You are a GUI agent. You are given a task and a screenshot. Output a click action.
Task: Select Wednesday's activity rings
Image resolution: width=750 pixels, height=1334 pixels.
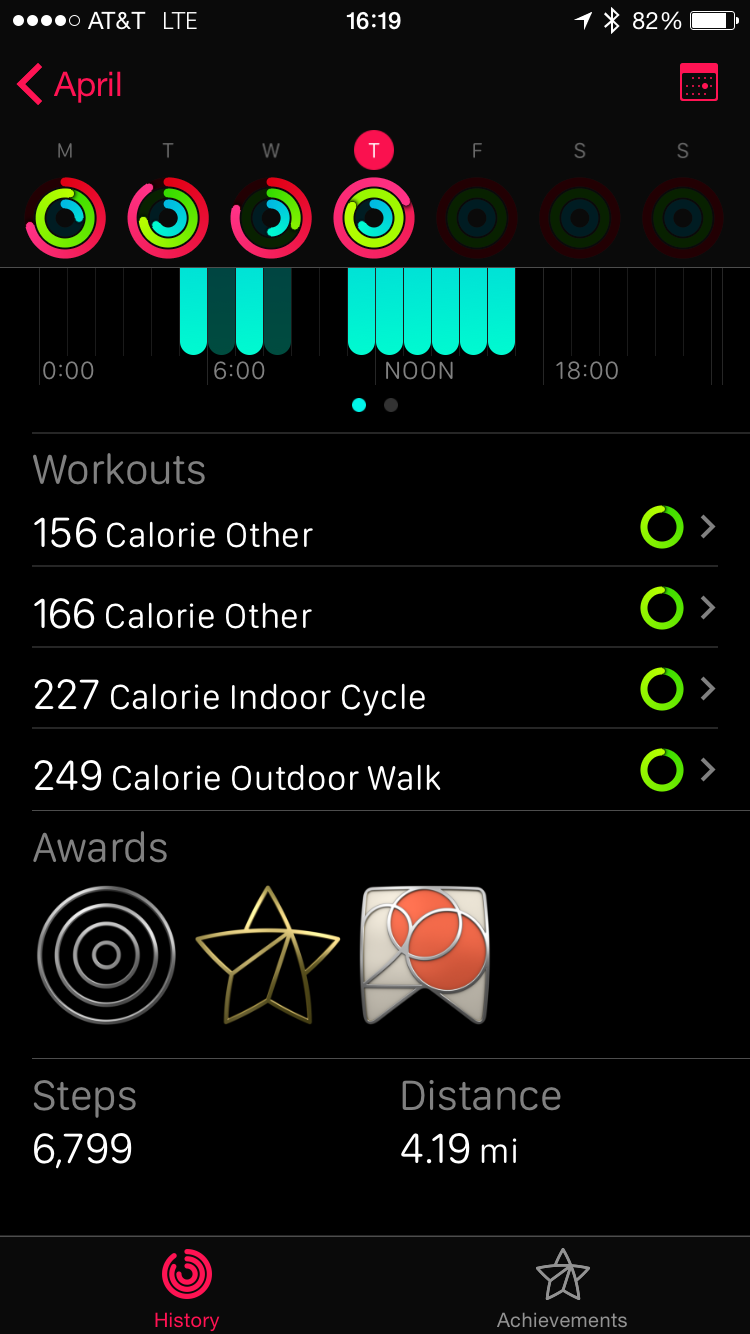271,217
